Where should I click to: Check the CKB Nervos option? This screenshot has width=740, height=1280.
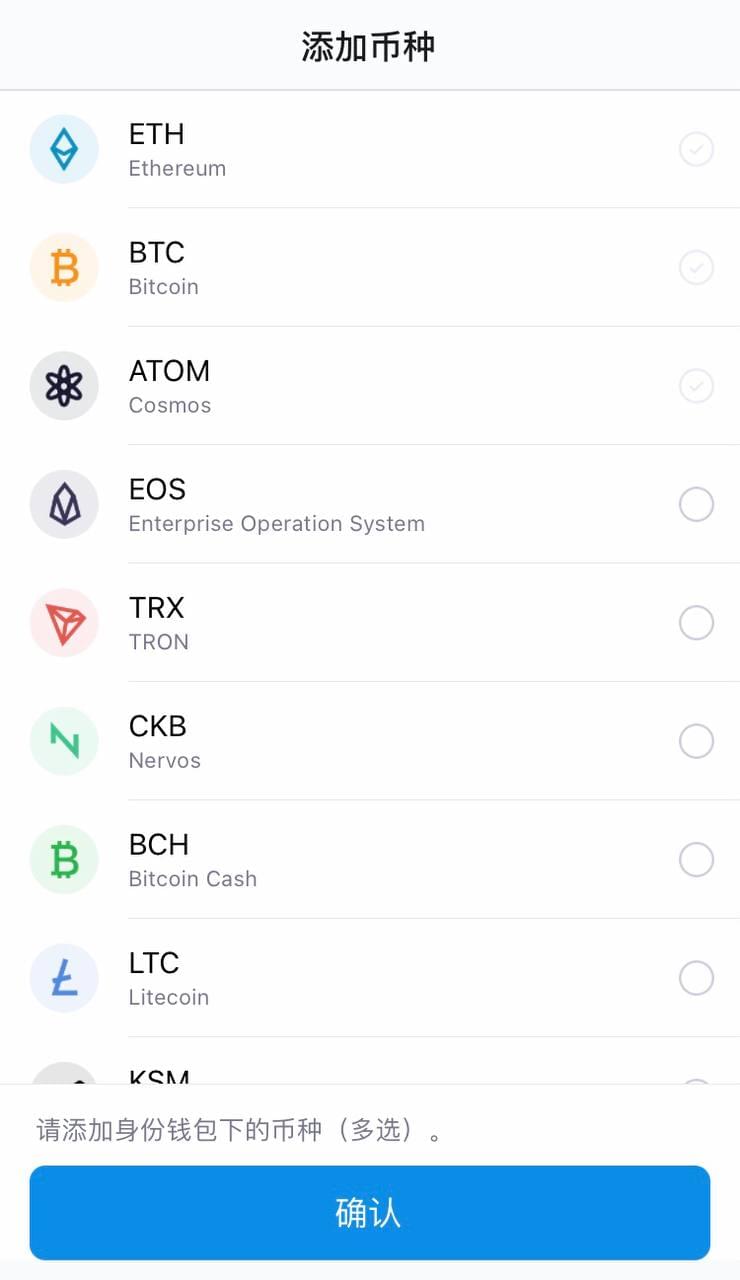point(696,741)
